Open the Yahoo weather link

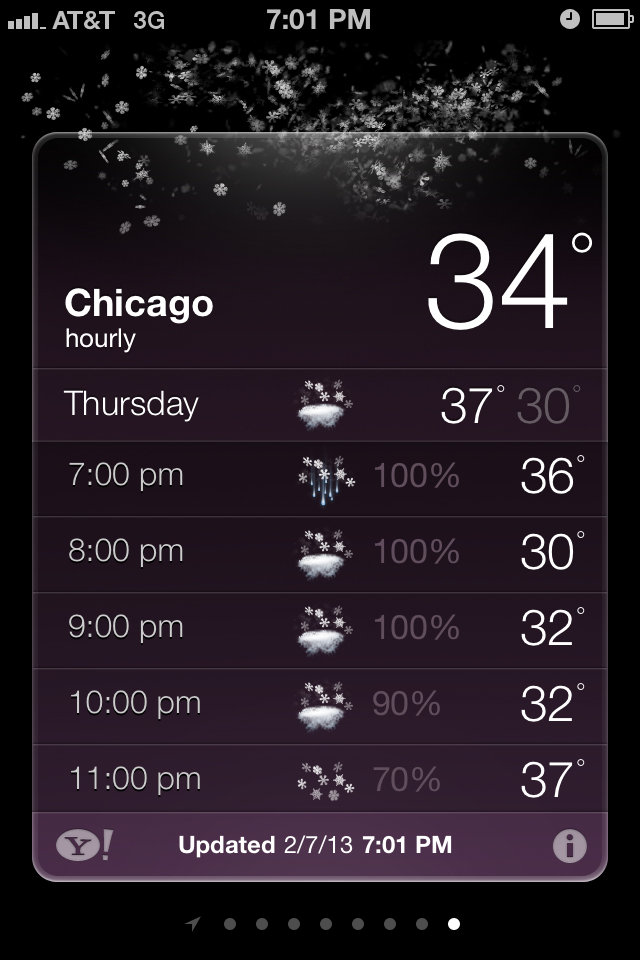pyautogui.click(x=84, y=846)
